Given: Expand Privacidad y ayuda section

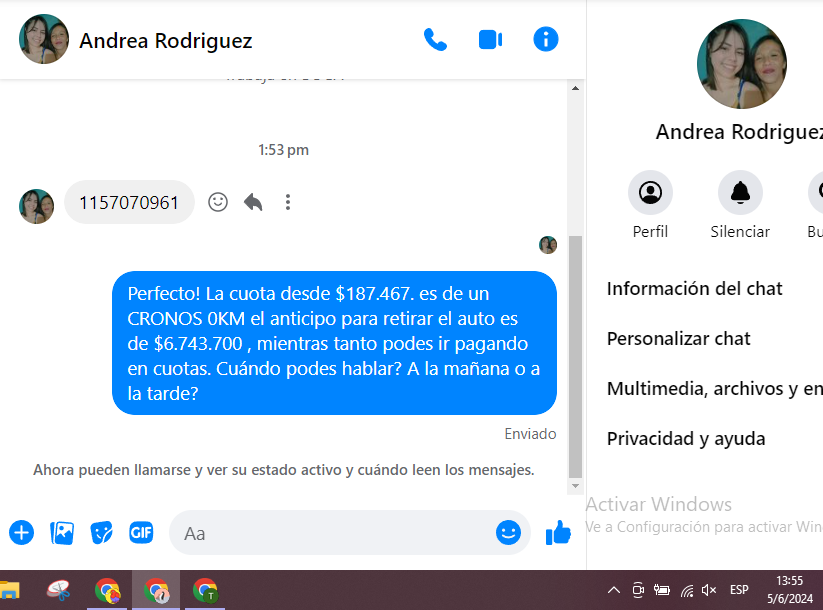Looking at the screenshot, I should [x=686, y=439].
